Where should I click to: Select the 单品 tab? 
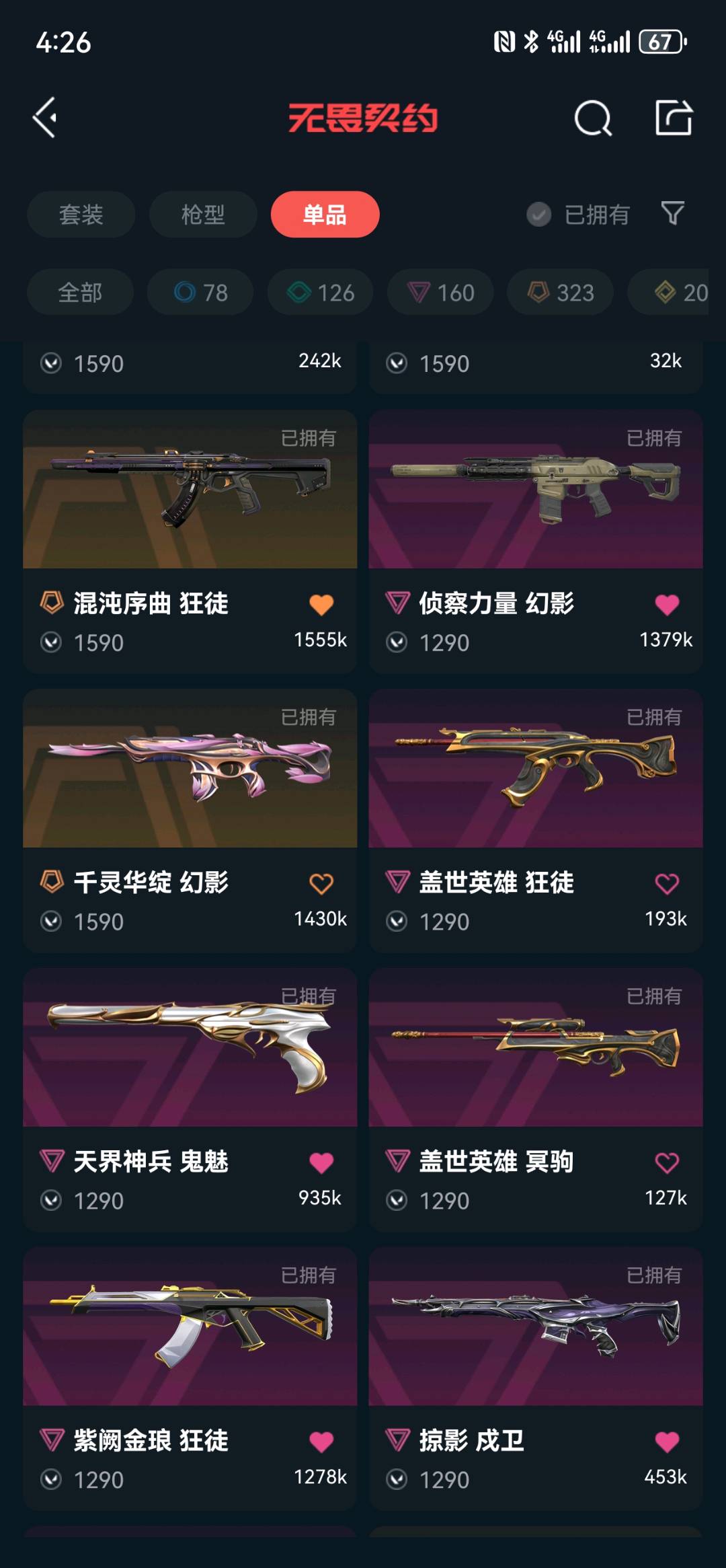click(x=325, y=215)
